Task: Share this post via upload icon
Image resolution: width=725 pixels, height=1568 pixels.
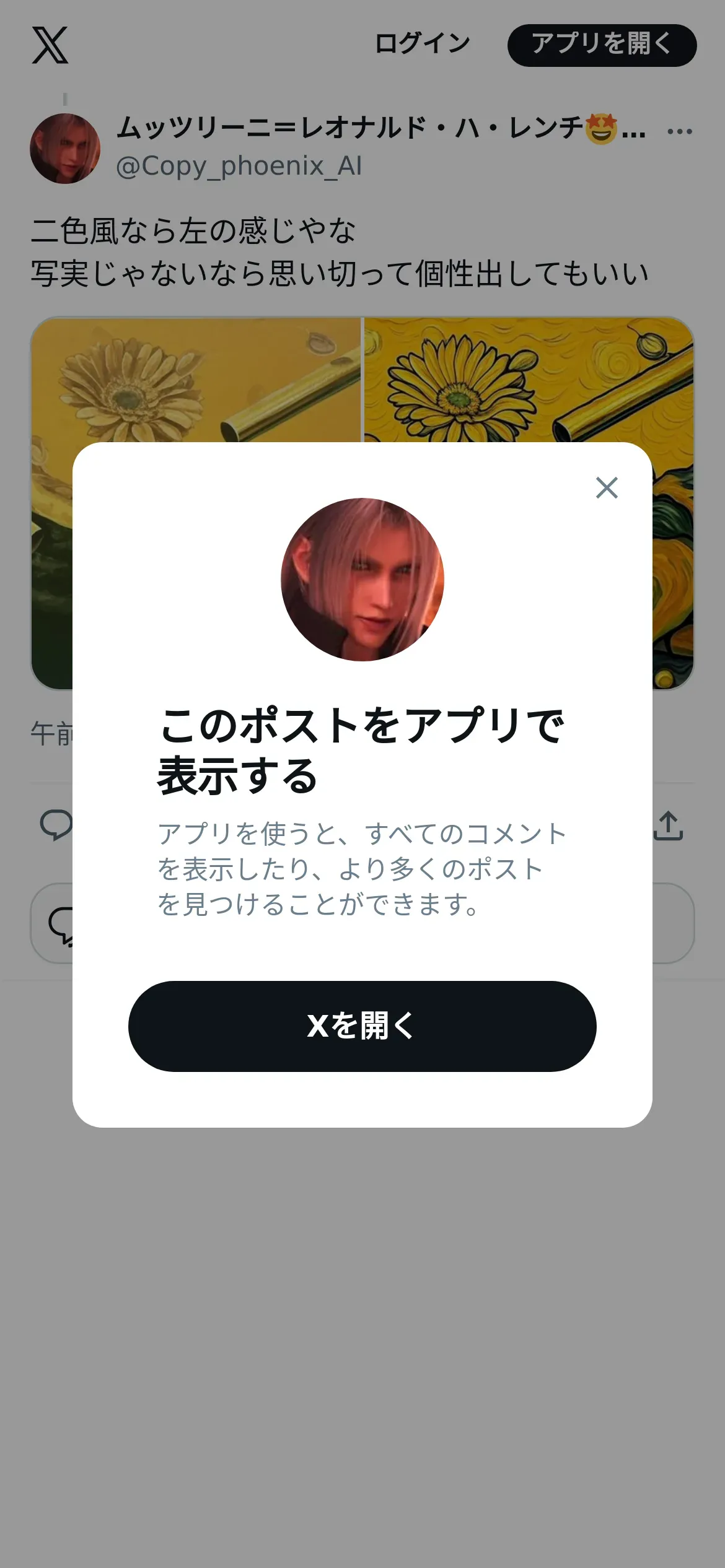Action: pos(669,825)
